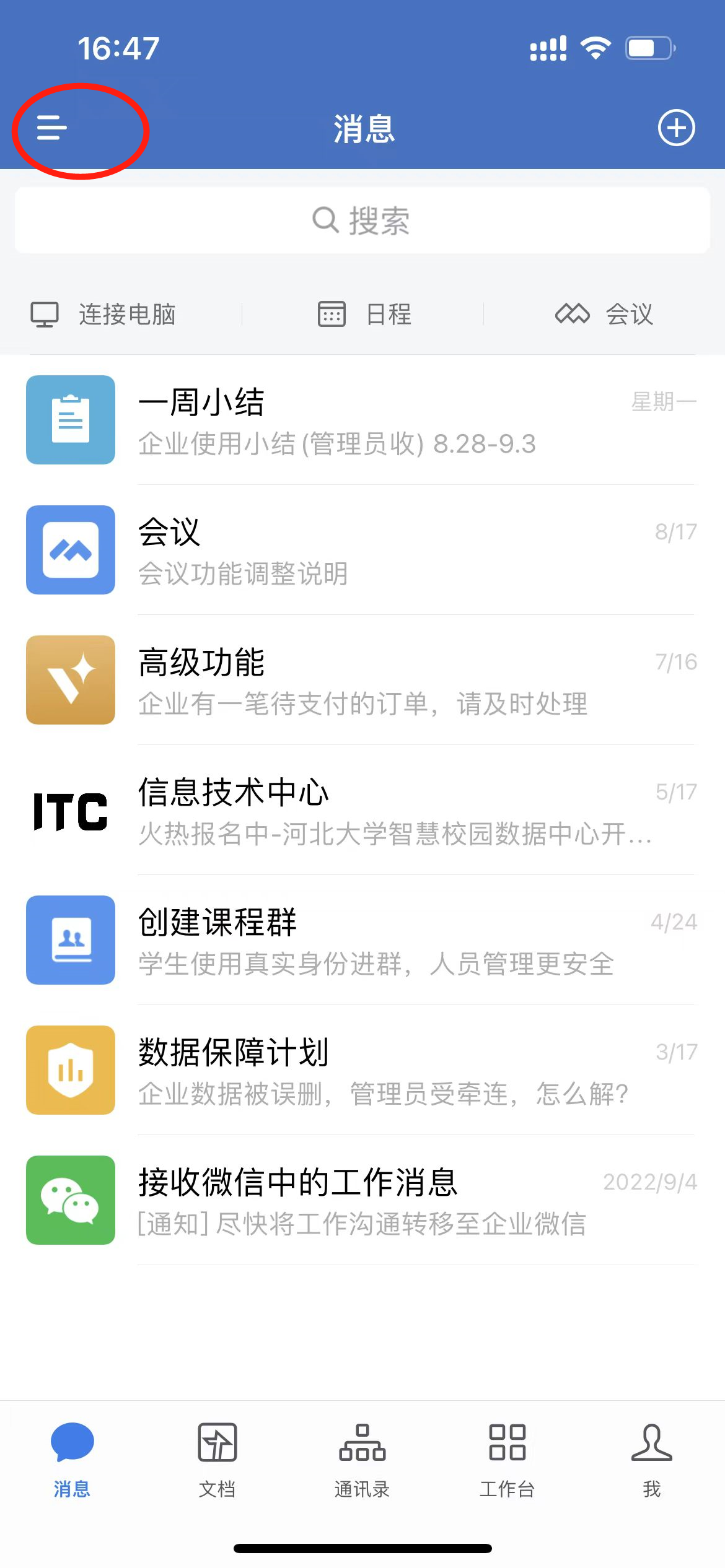Open the 高级功能 message thread
The width and height of the screenshot is (725, 1568).
(x=362, y=681)
